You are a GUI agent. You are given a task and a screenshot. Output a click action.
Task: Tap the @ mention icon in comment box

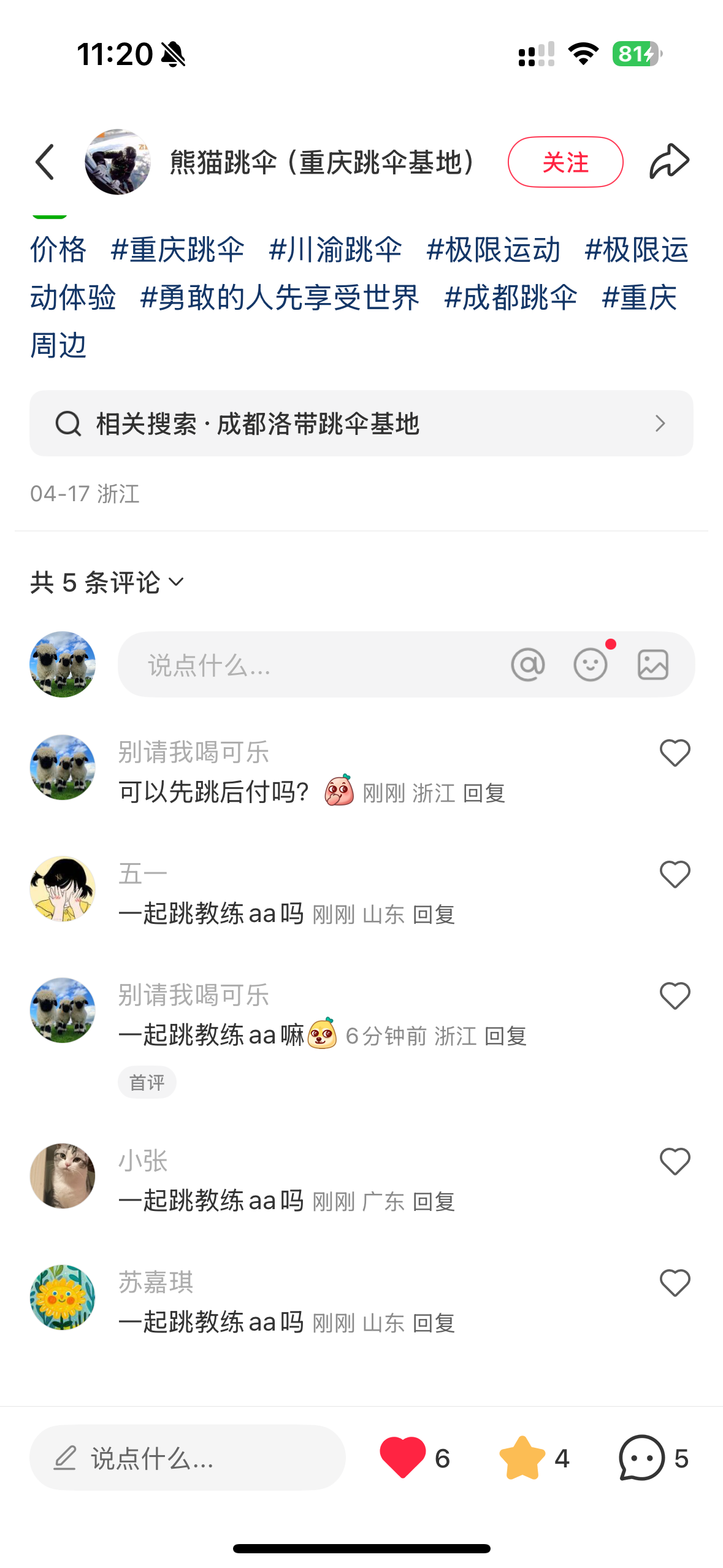point(528,664)
